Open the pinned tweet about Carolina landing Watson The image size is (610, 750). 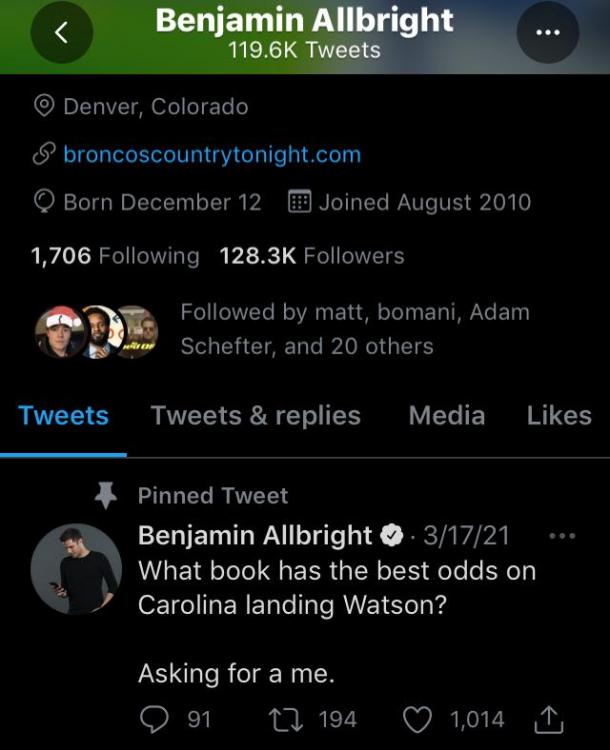pyautogui.click(x=336, y=588)
